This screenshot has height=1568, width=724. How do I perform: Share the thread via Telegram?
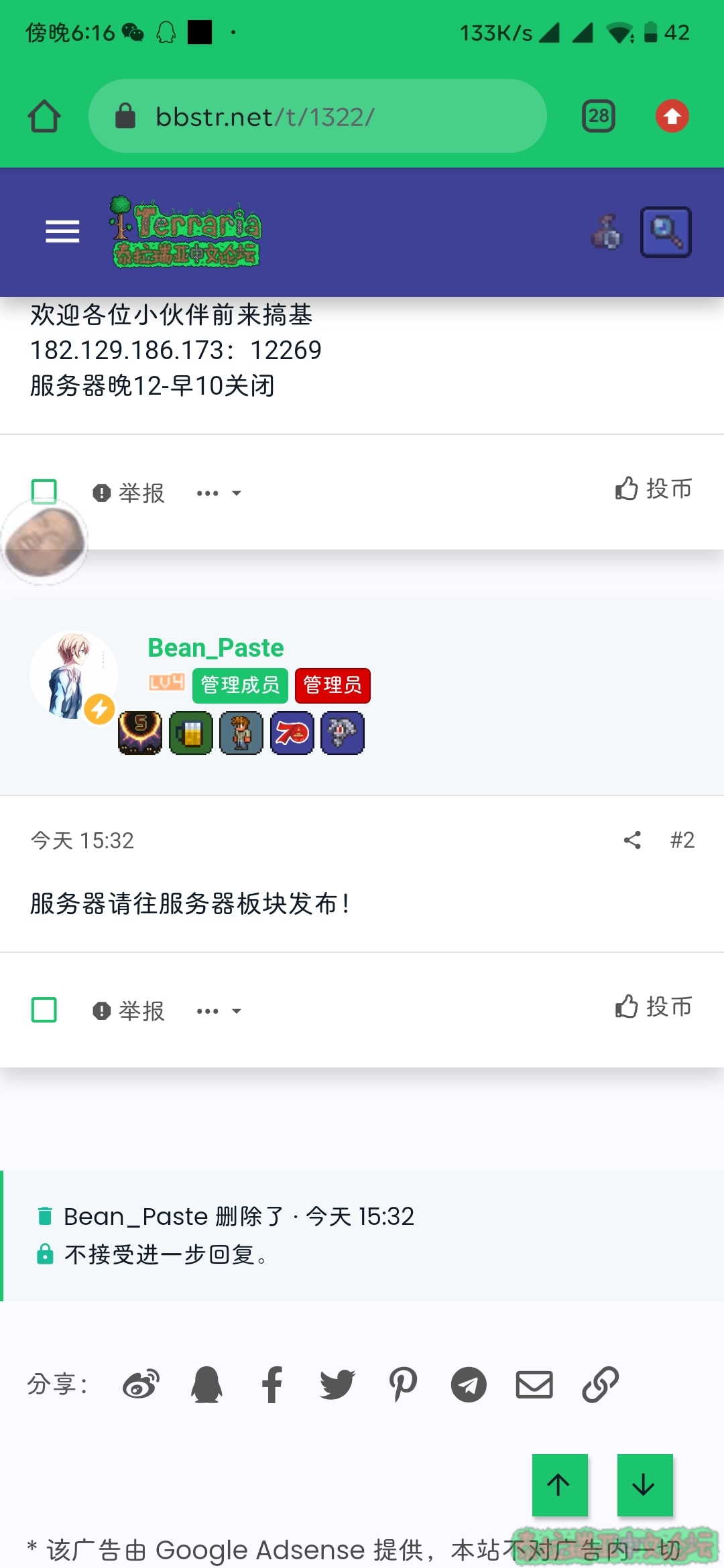tap(469, 1384)
